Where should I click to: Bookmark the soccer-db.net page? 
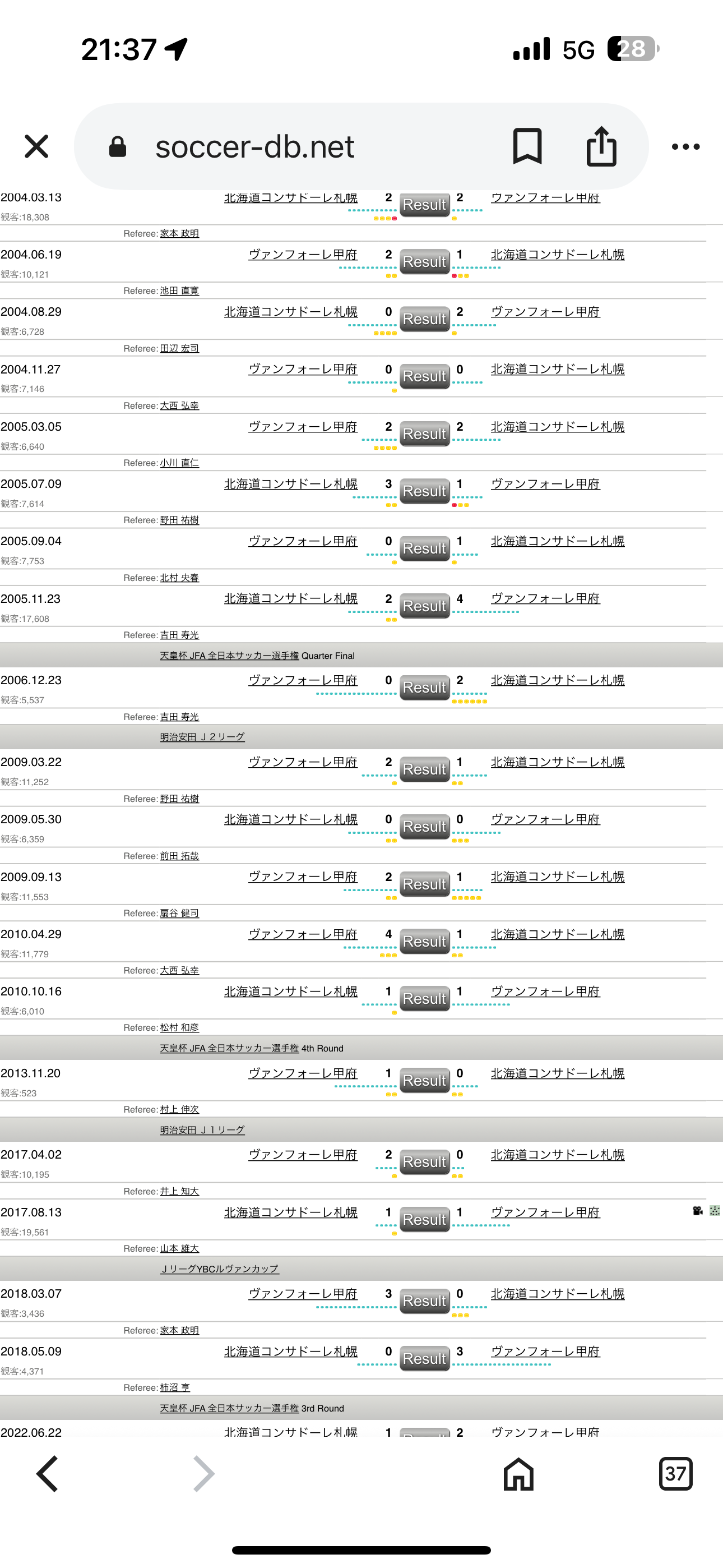527,146
